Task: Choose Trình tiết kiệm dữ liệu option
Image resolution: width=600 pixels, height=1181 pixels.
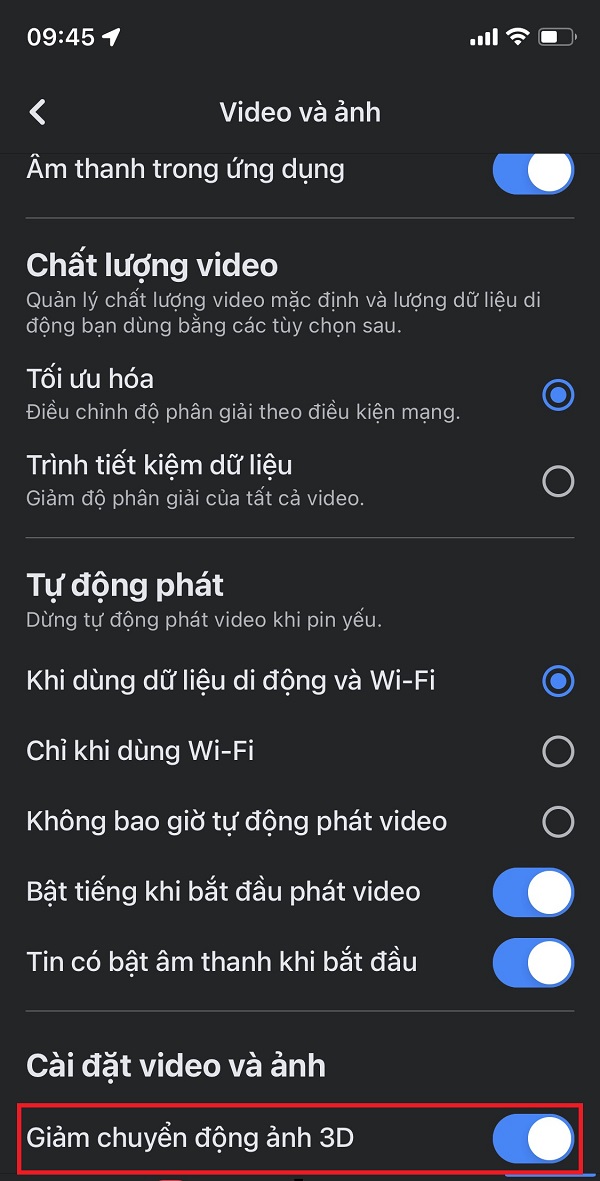Action: point(557,481)
